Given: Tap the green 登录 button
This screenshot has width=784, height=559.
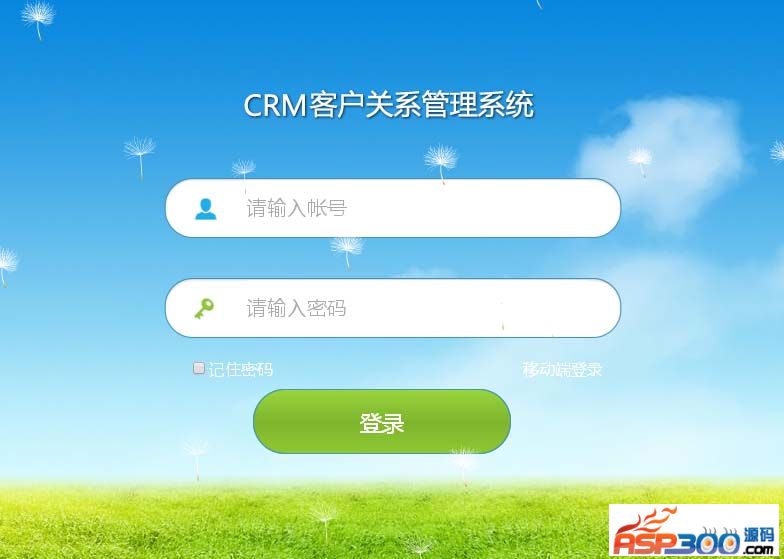Looking at the screenshot, I should 382,422.
